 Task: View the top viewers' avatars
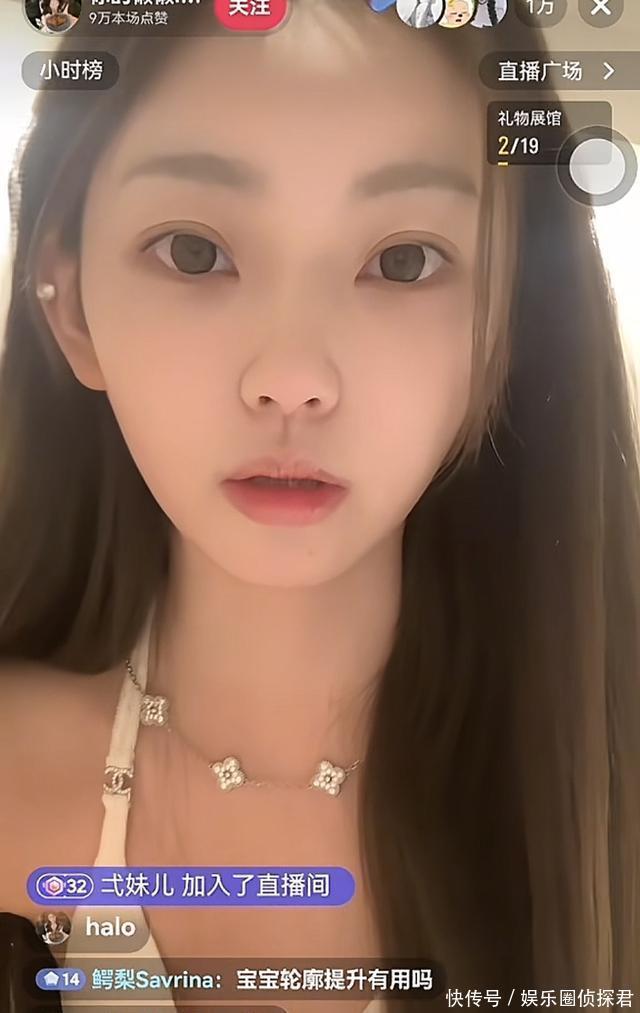point(449,10)
